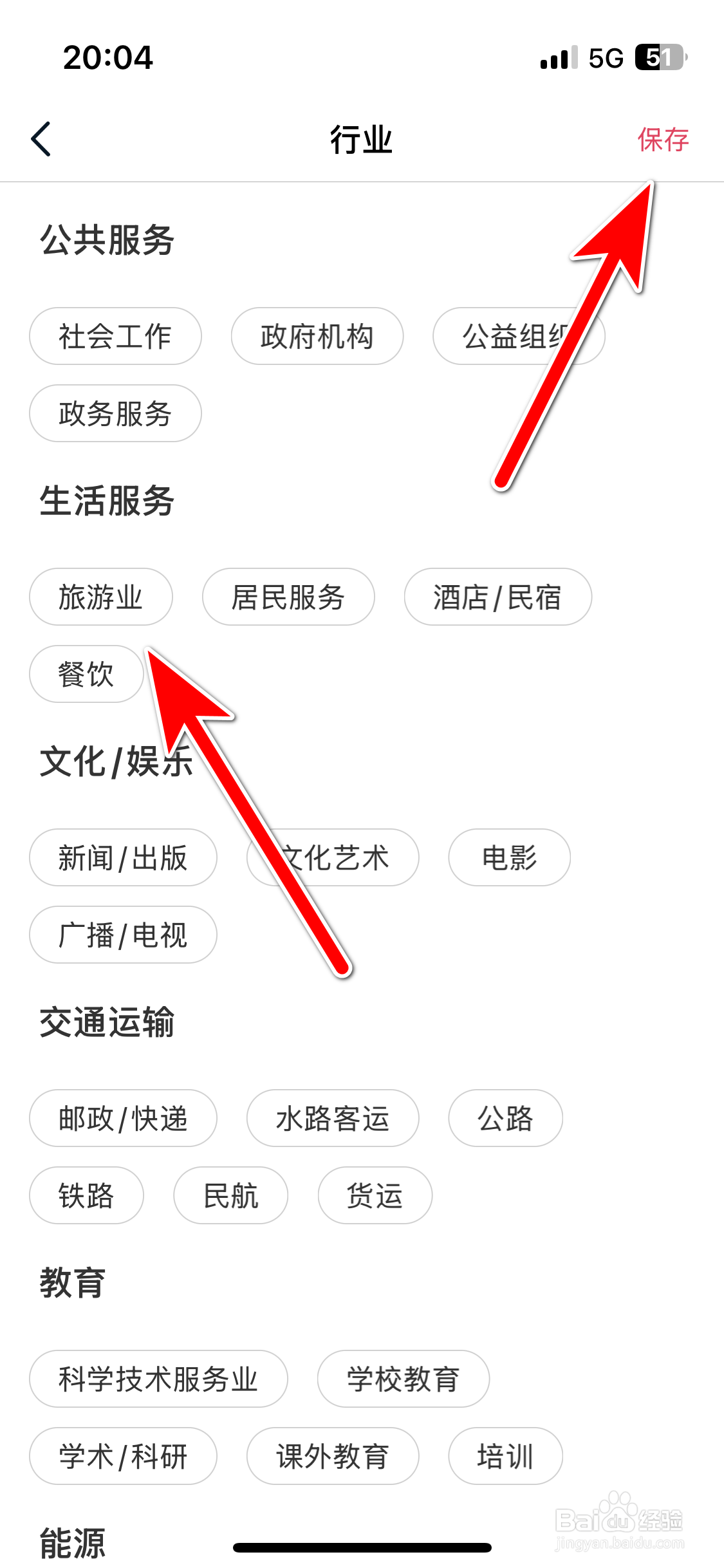
Task: Pick the 文化艺术 option
Action: click(x=332, y=857)
